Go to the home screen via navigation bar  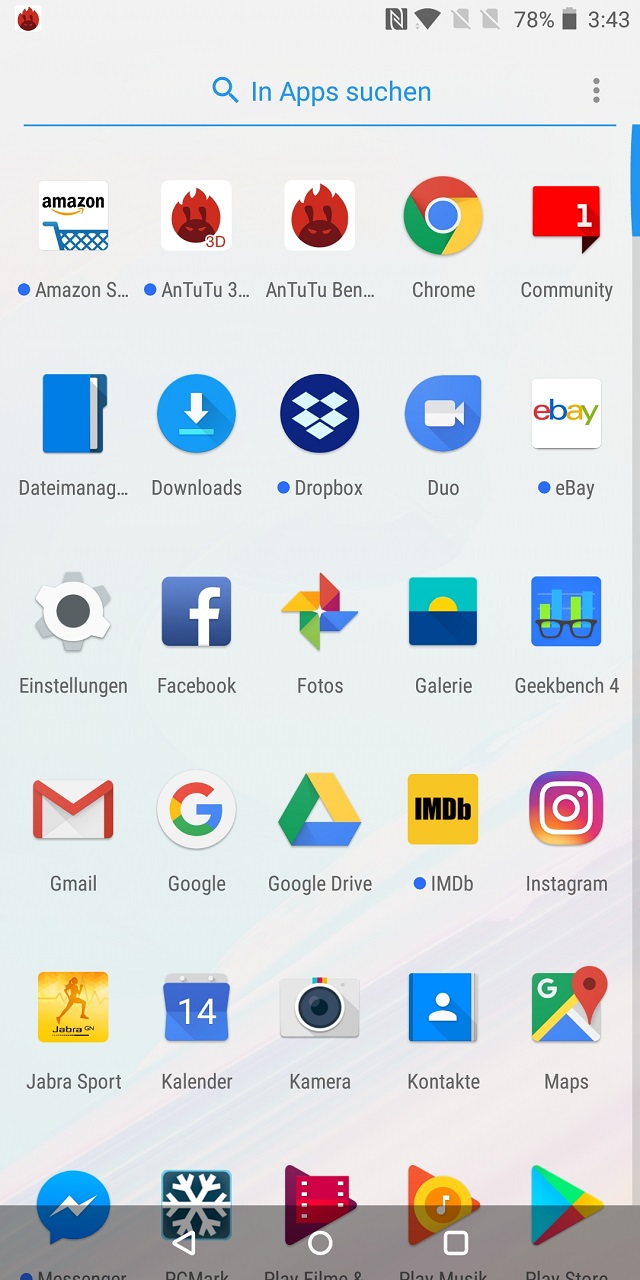click(320, 1242)
